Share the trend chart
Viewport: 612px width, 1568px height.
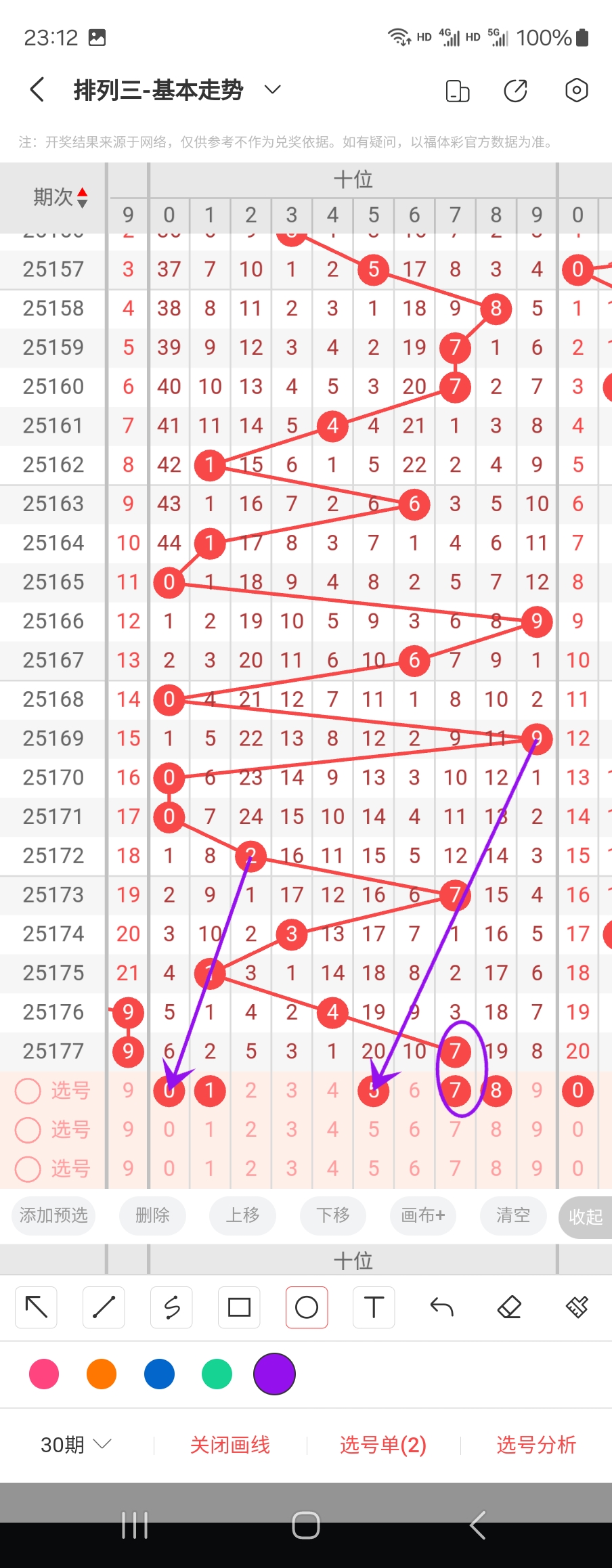[516, 90]
